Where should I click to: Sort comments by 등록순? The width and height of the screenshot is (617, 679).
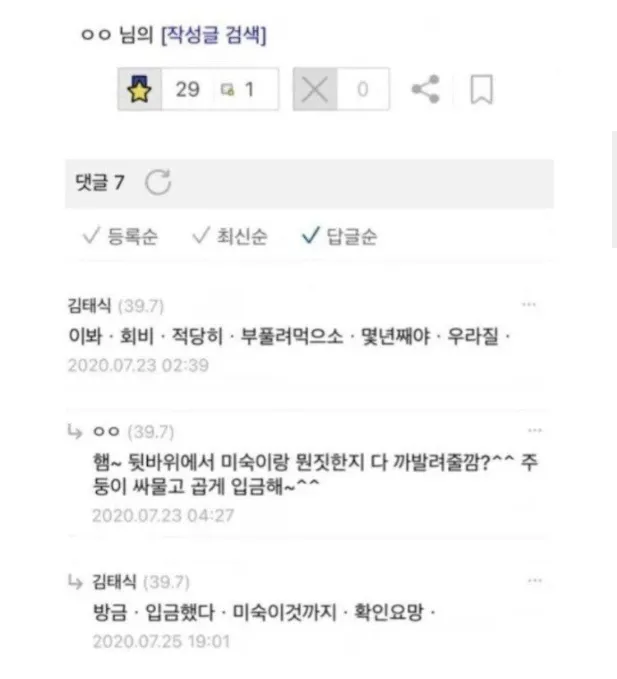(x=119, y=237)
